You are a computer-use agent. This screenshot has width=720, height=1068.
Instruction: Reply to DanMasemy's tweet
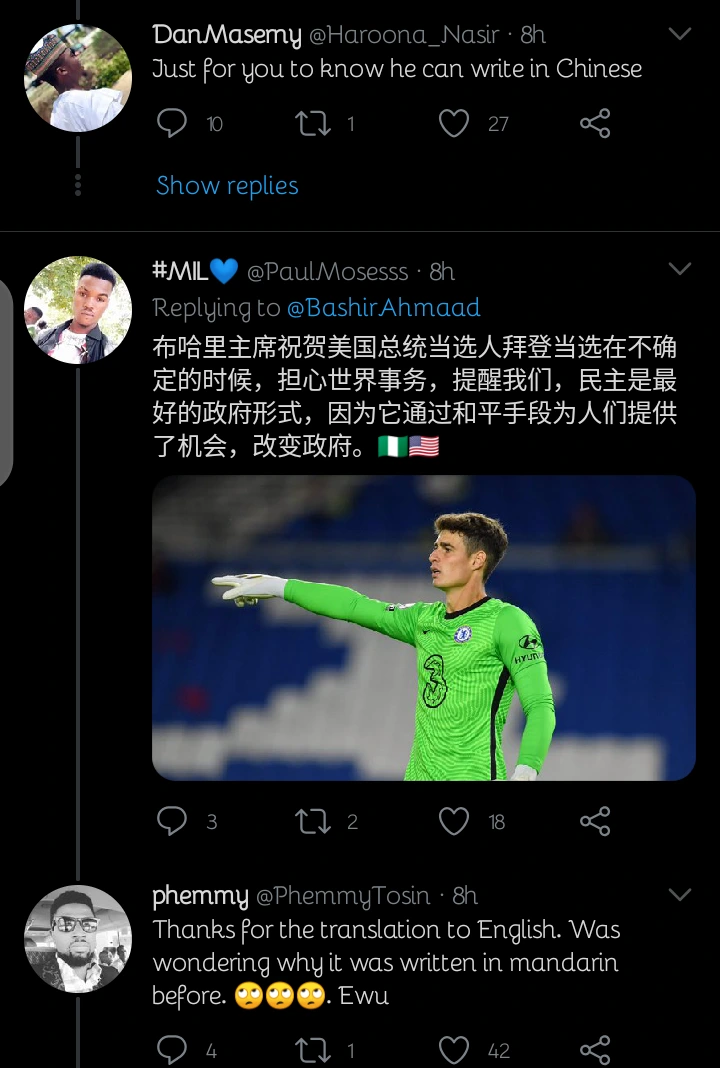click(x=173, y=123)
